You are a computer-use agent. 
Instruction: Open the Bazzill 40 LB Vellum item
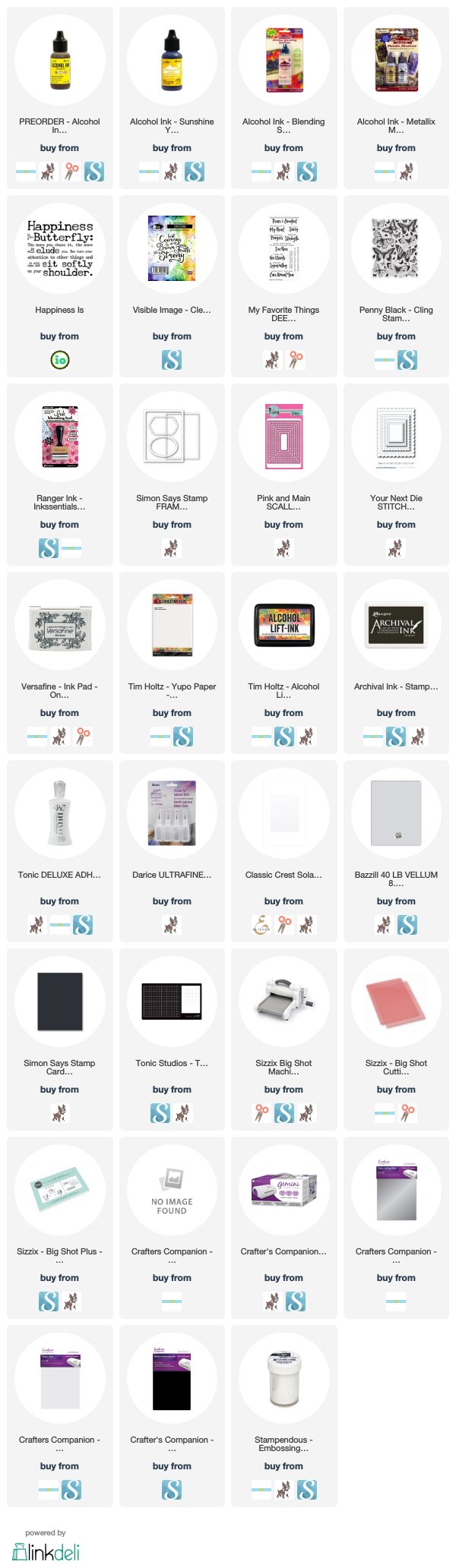(x=396, y=814)
